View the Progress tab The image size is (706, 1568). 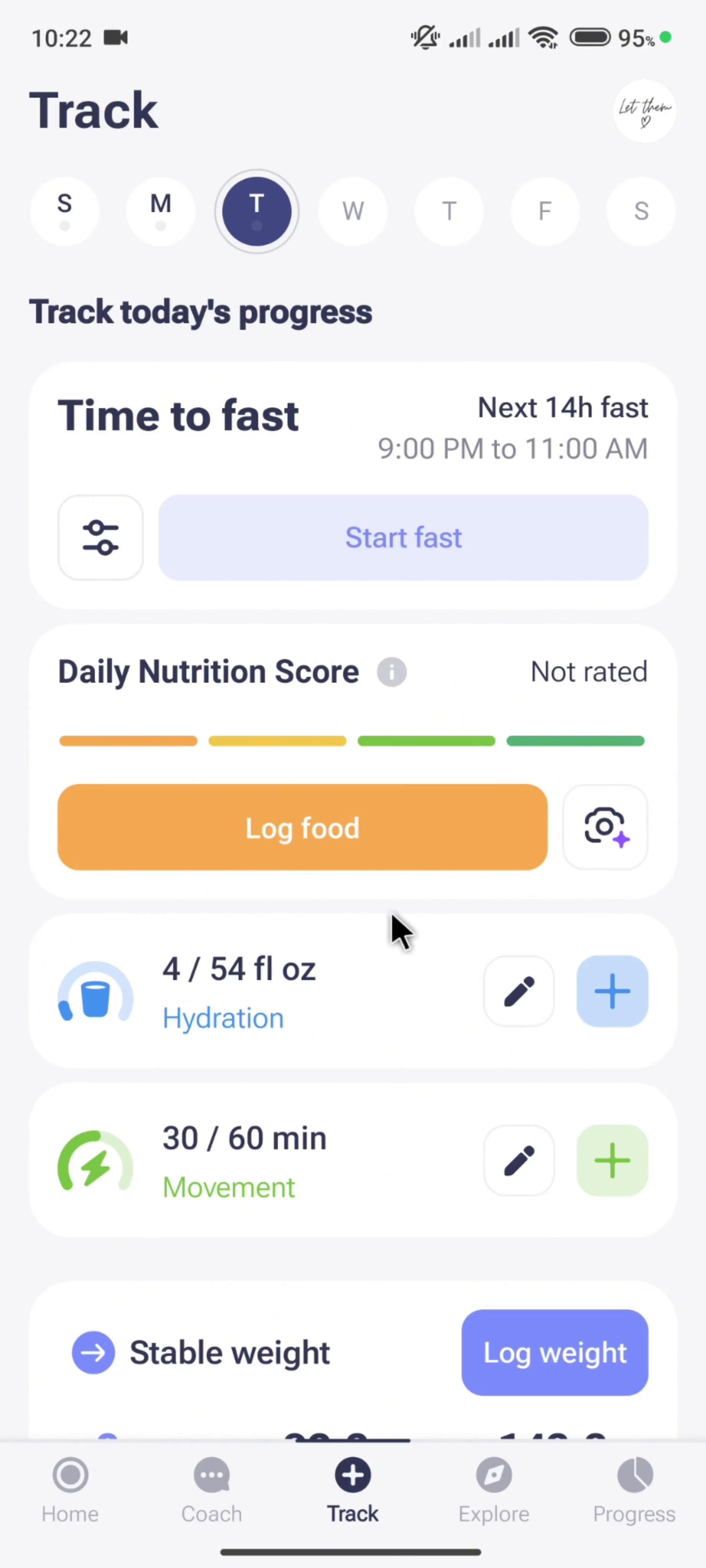click(634, 1490)
